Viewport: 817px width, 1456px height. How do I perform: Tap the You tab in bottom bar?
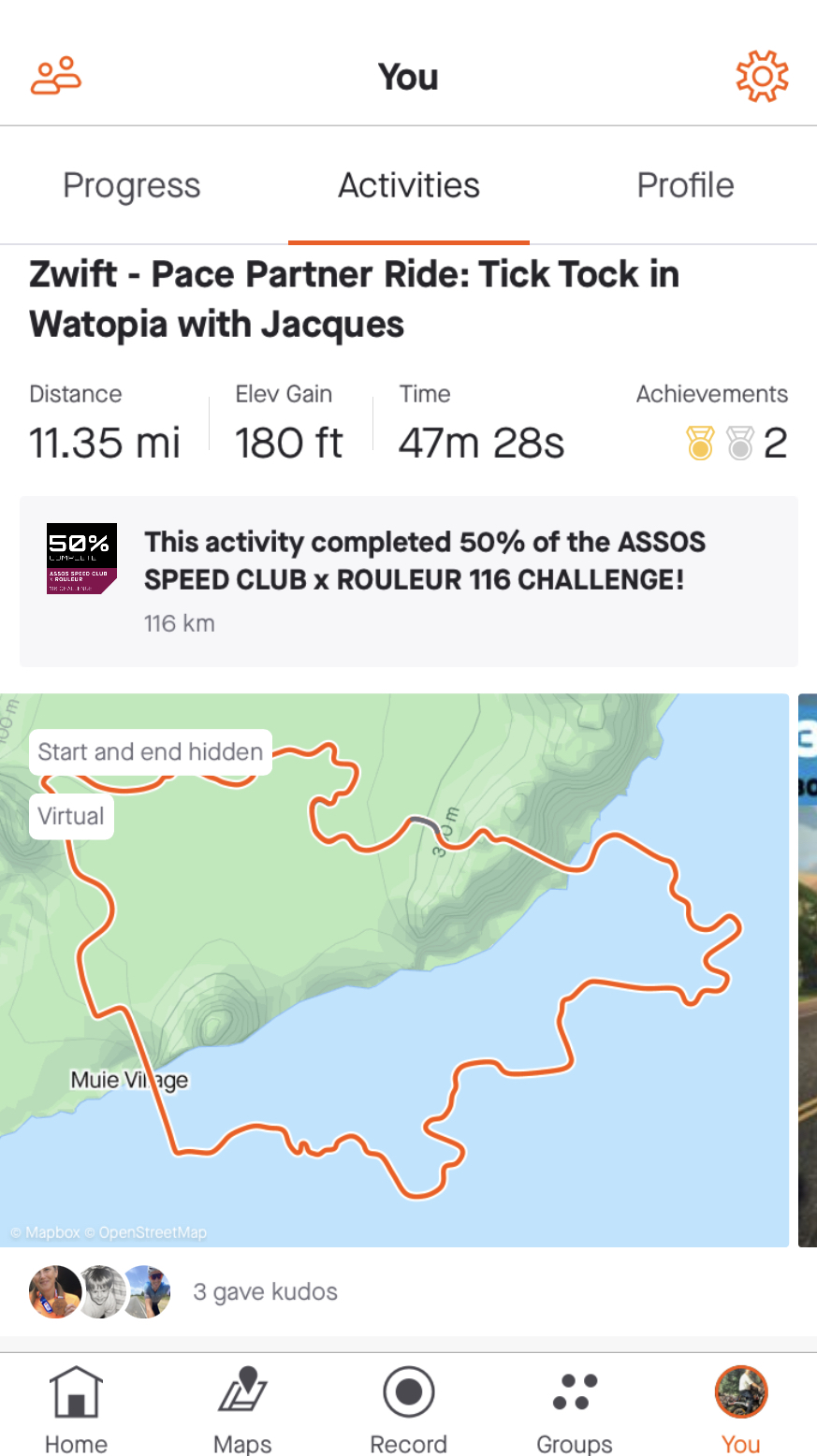(740, 1409)
